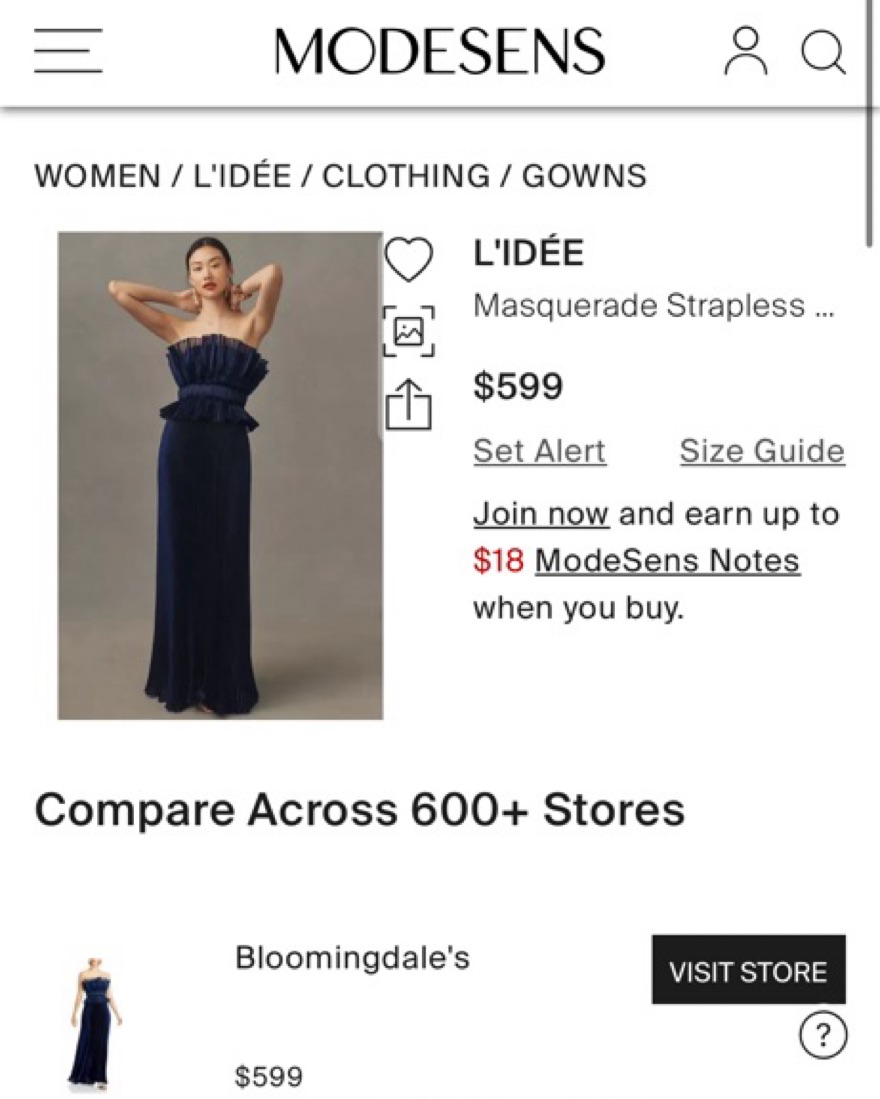The image size is (880, 1099).
Task: Search similar items with the image icon
Action: click(408, 331)
